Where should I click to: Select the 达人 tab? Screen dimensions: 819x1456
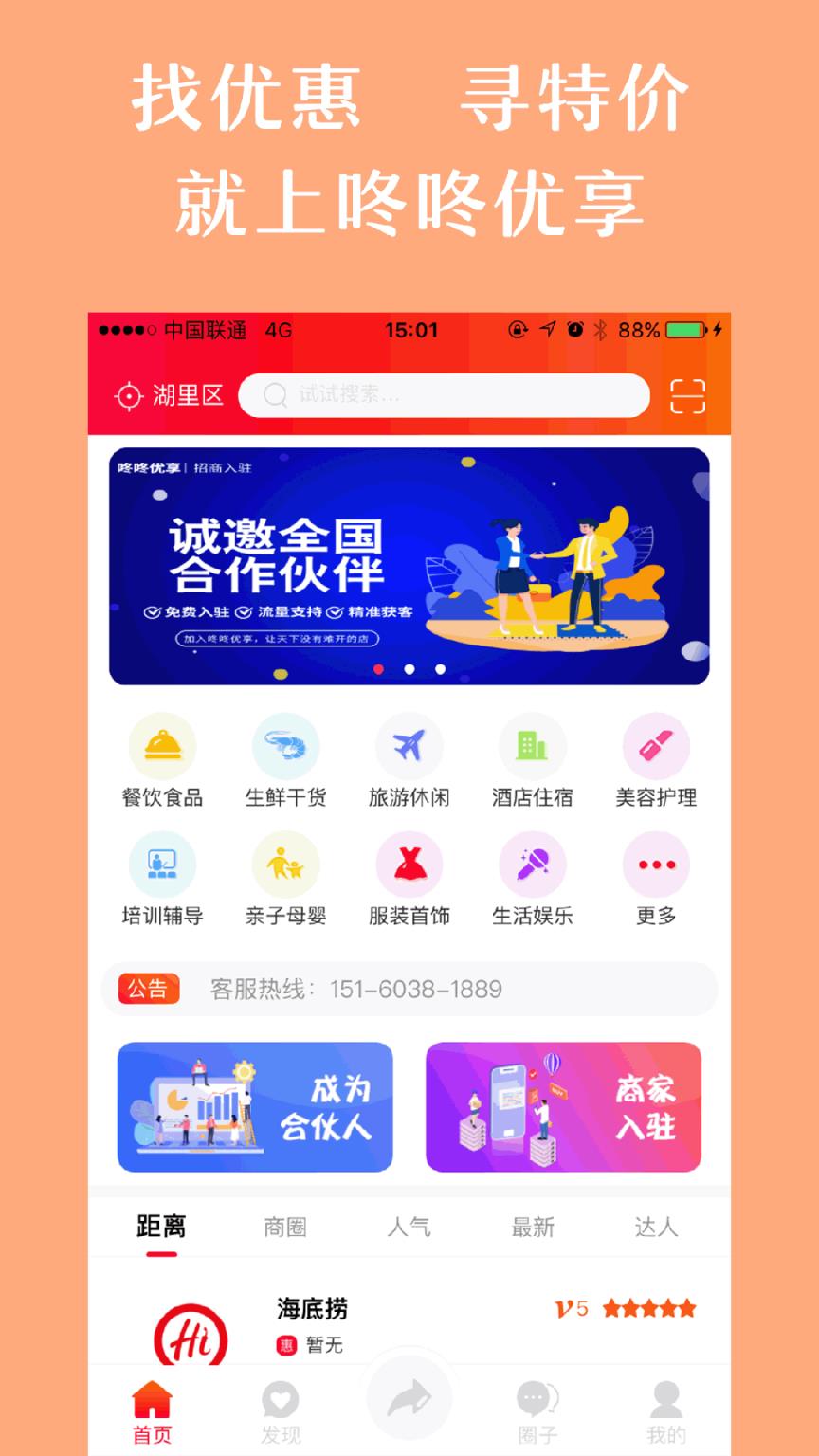(658, 1227)
